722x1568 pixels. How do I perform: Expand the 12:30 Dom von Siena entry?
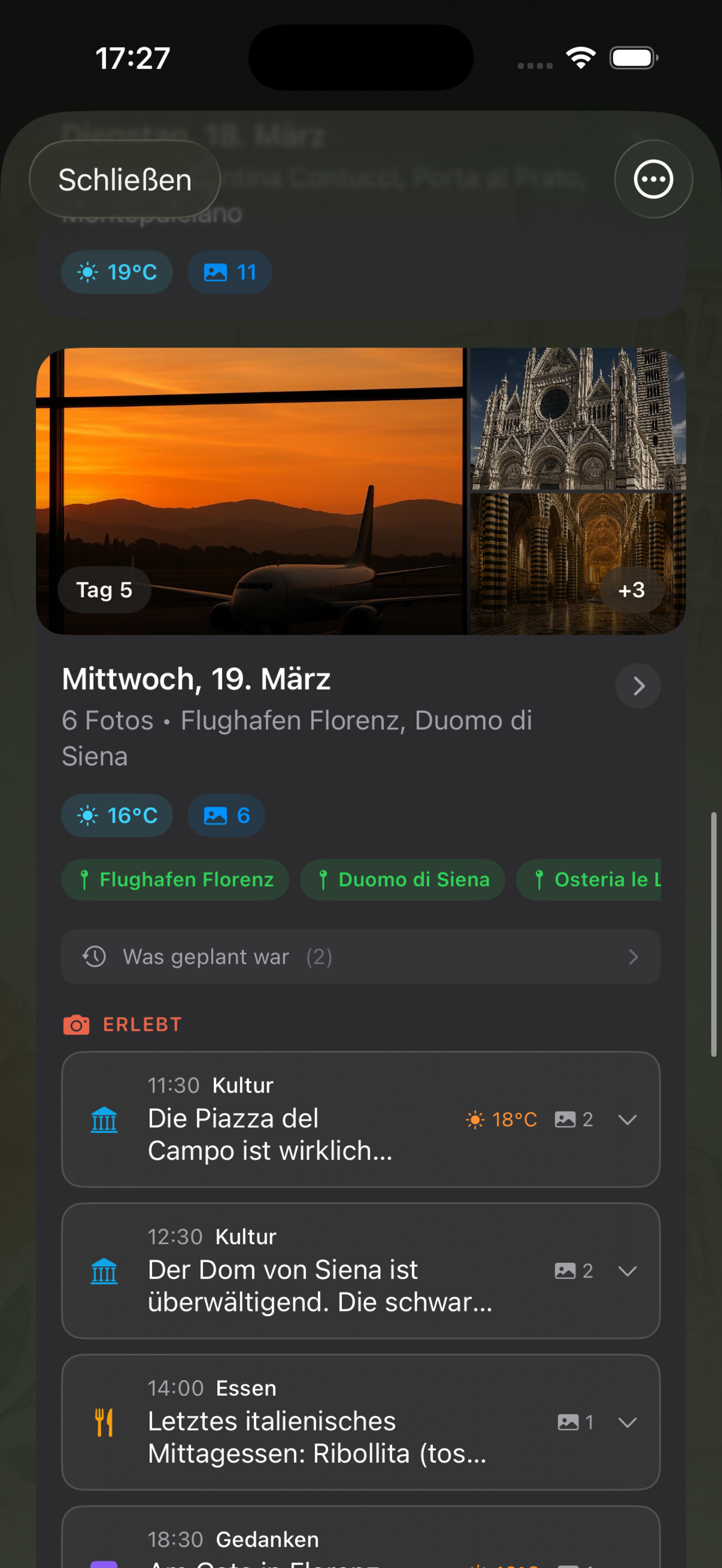pyautogui.click(x=627, y=1271)
